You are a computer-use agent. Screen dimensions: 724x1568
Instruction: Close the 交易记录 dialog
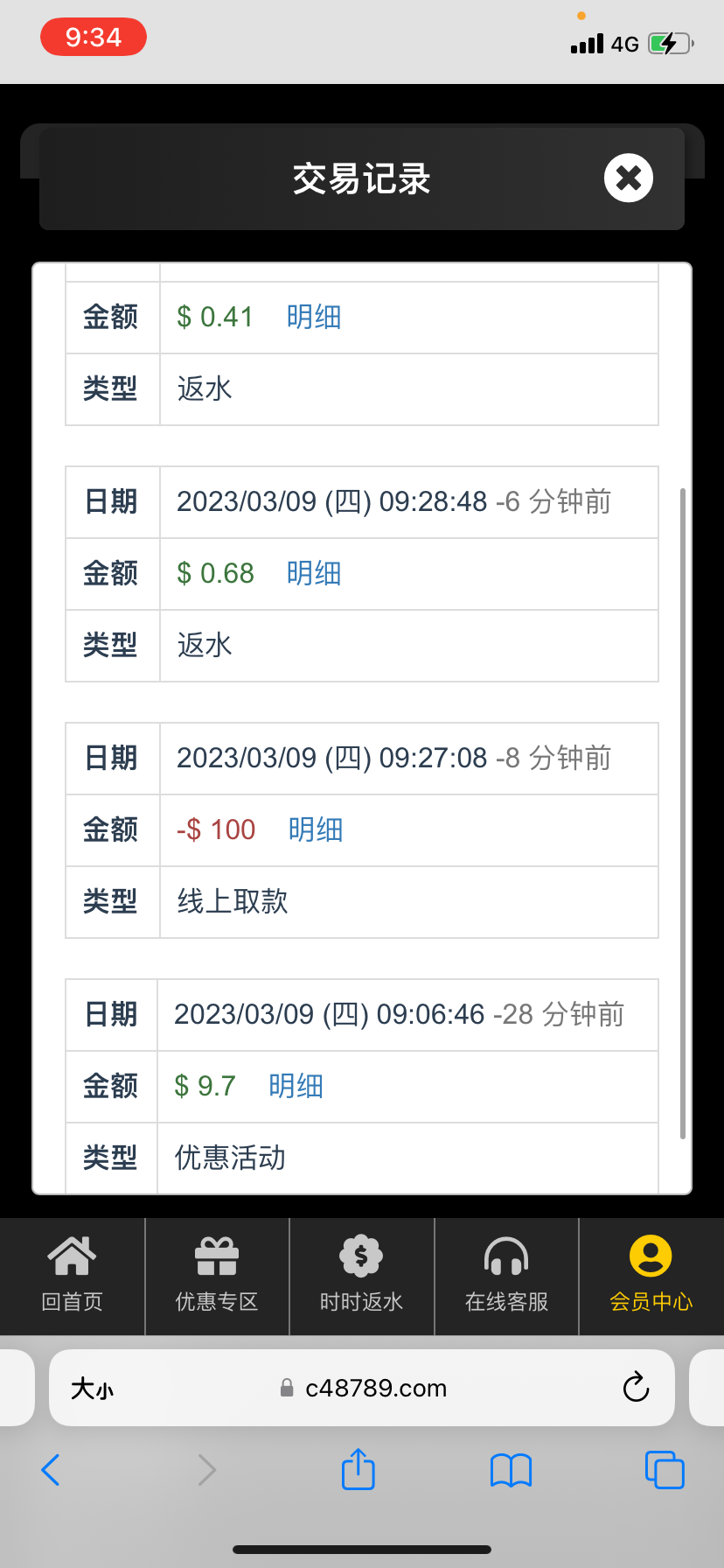(x=628, y=178)
